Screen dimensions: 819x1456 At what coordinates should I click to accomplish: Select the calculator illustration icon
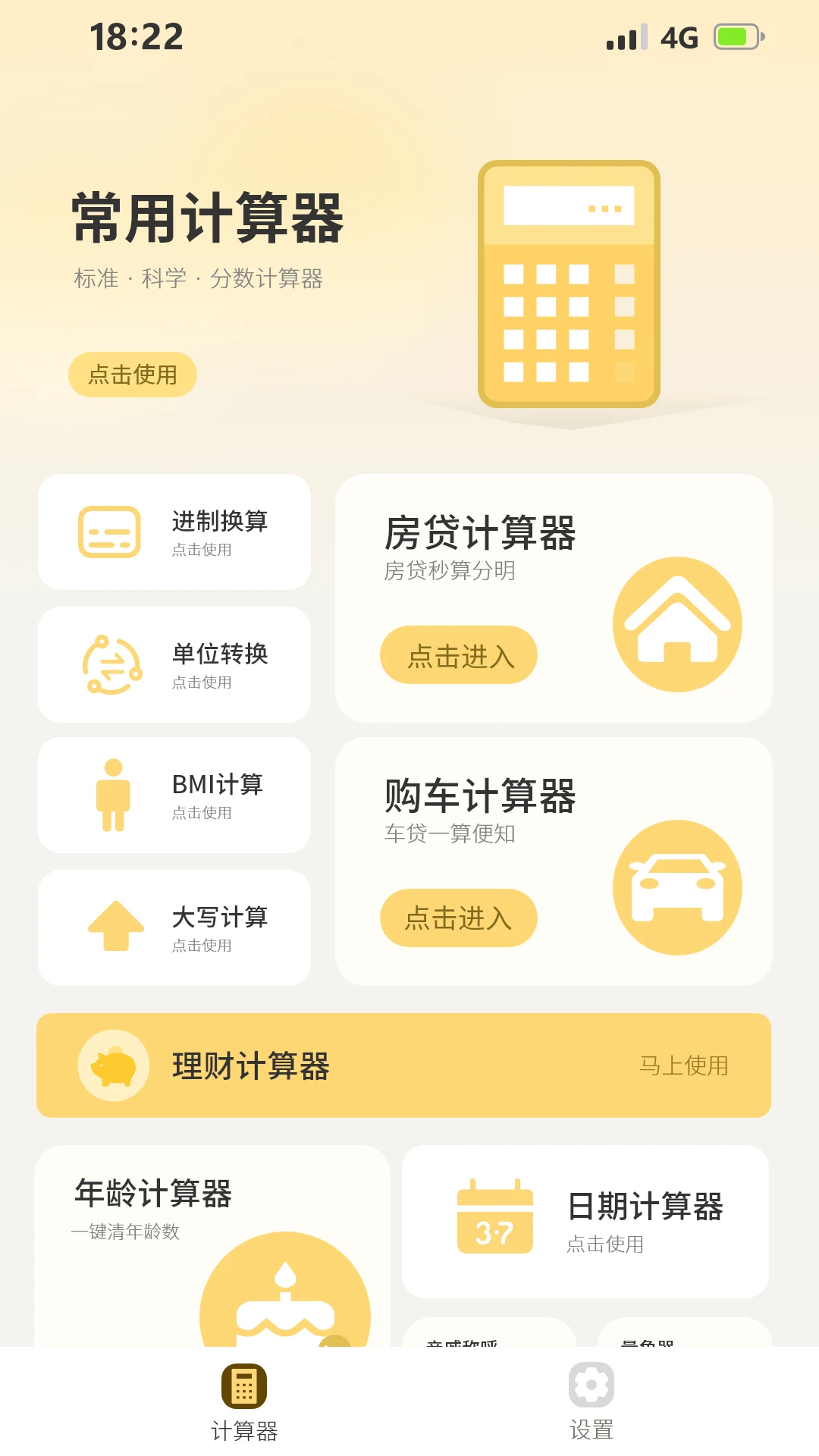pyautogui.click(x=569, y=281)
